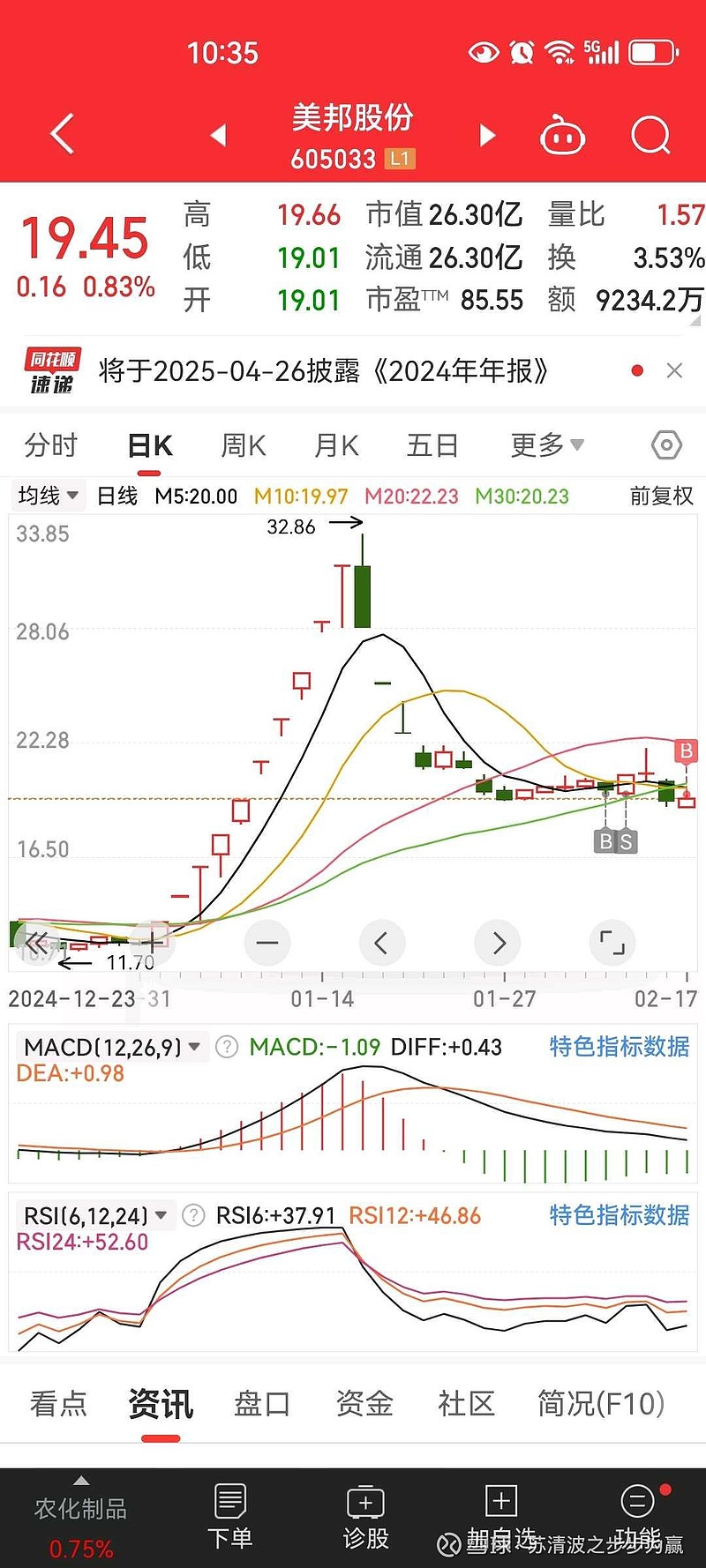Expand the 更多 chart options

coord(546,445)
